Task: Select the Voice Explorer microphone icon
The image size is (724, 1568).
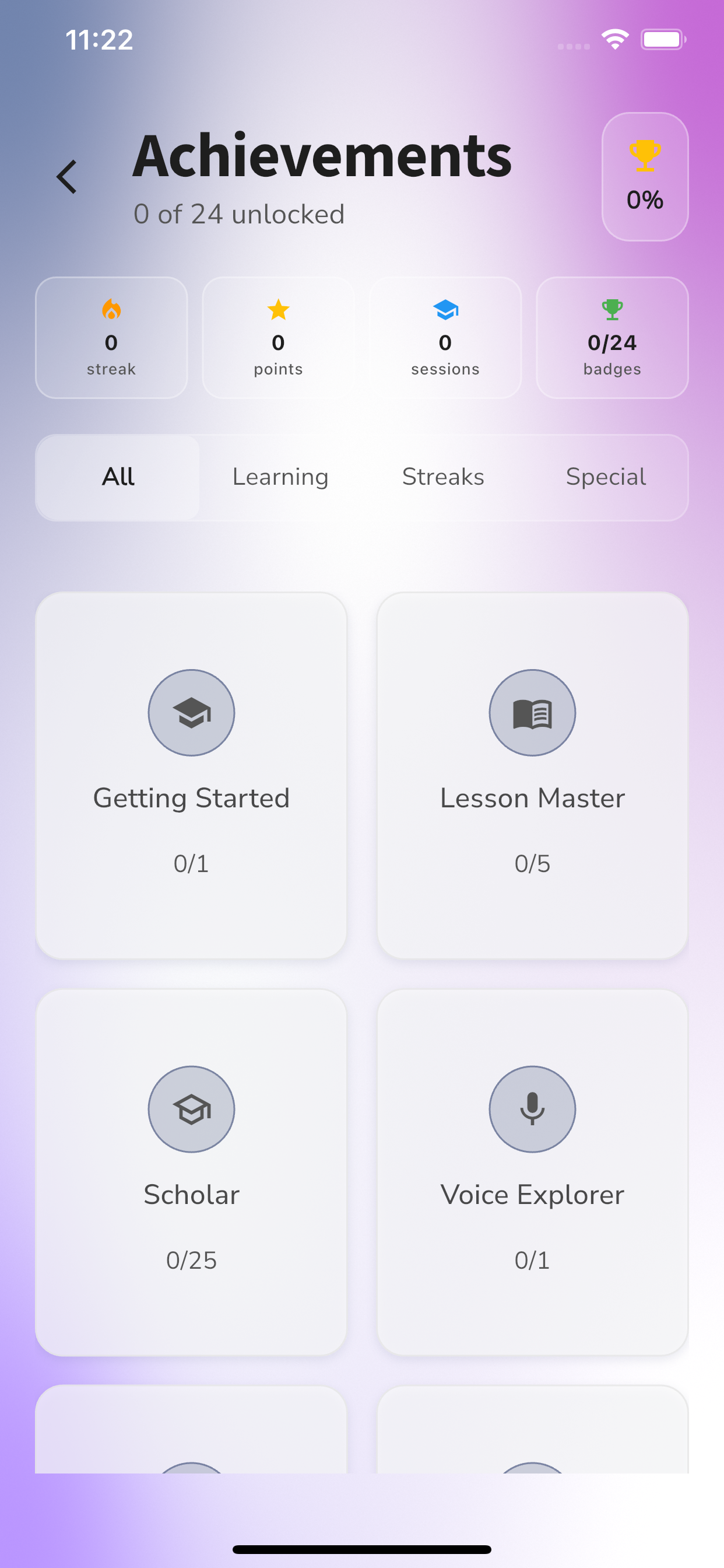Action: 532,1109
